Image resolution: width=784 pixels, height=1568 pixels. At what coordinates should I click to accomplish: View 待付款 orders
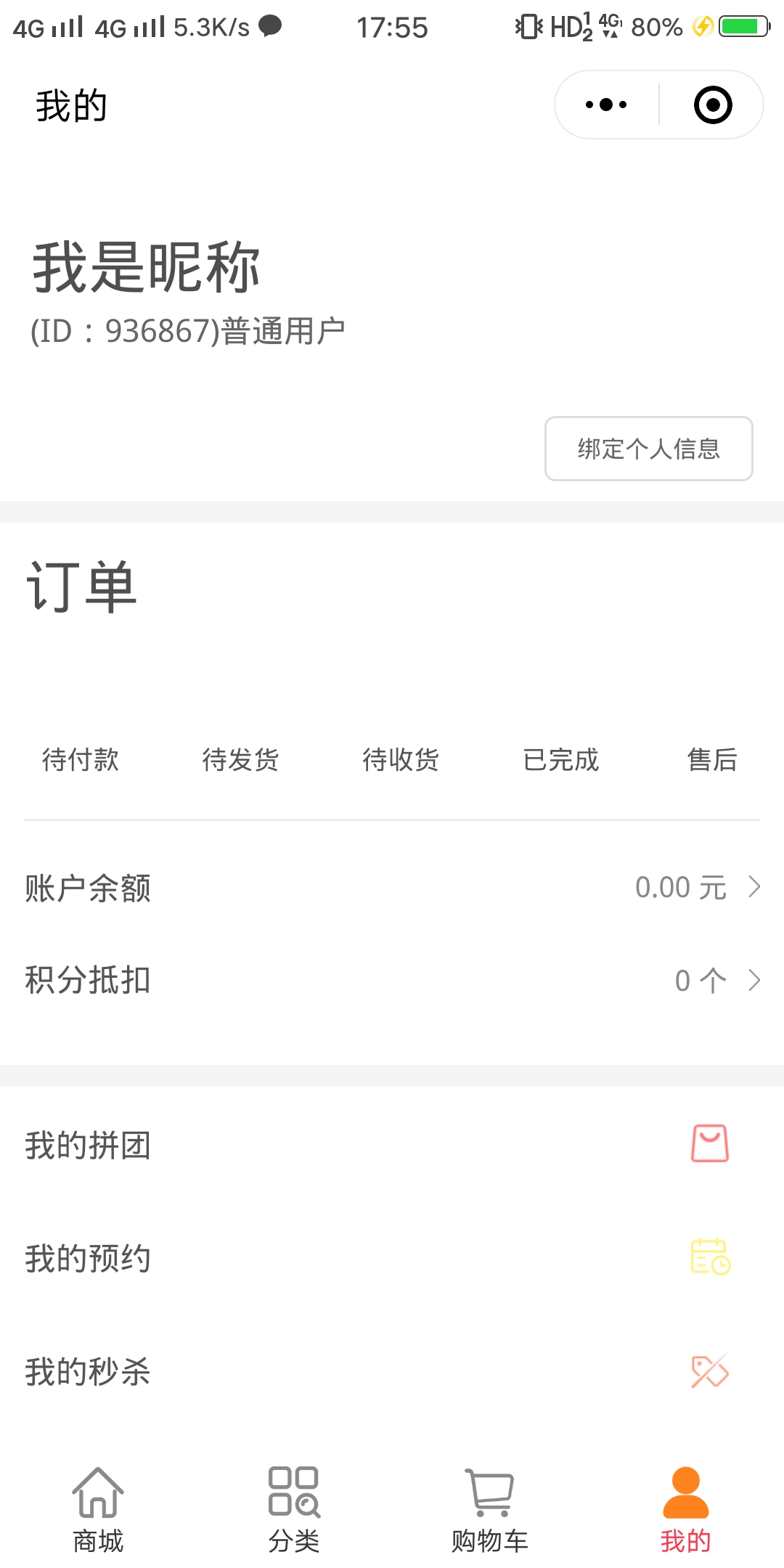[x=81, y=759]
